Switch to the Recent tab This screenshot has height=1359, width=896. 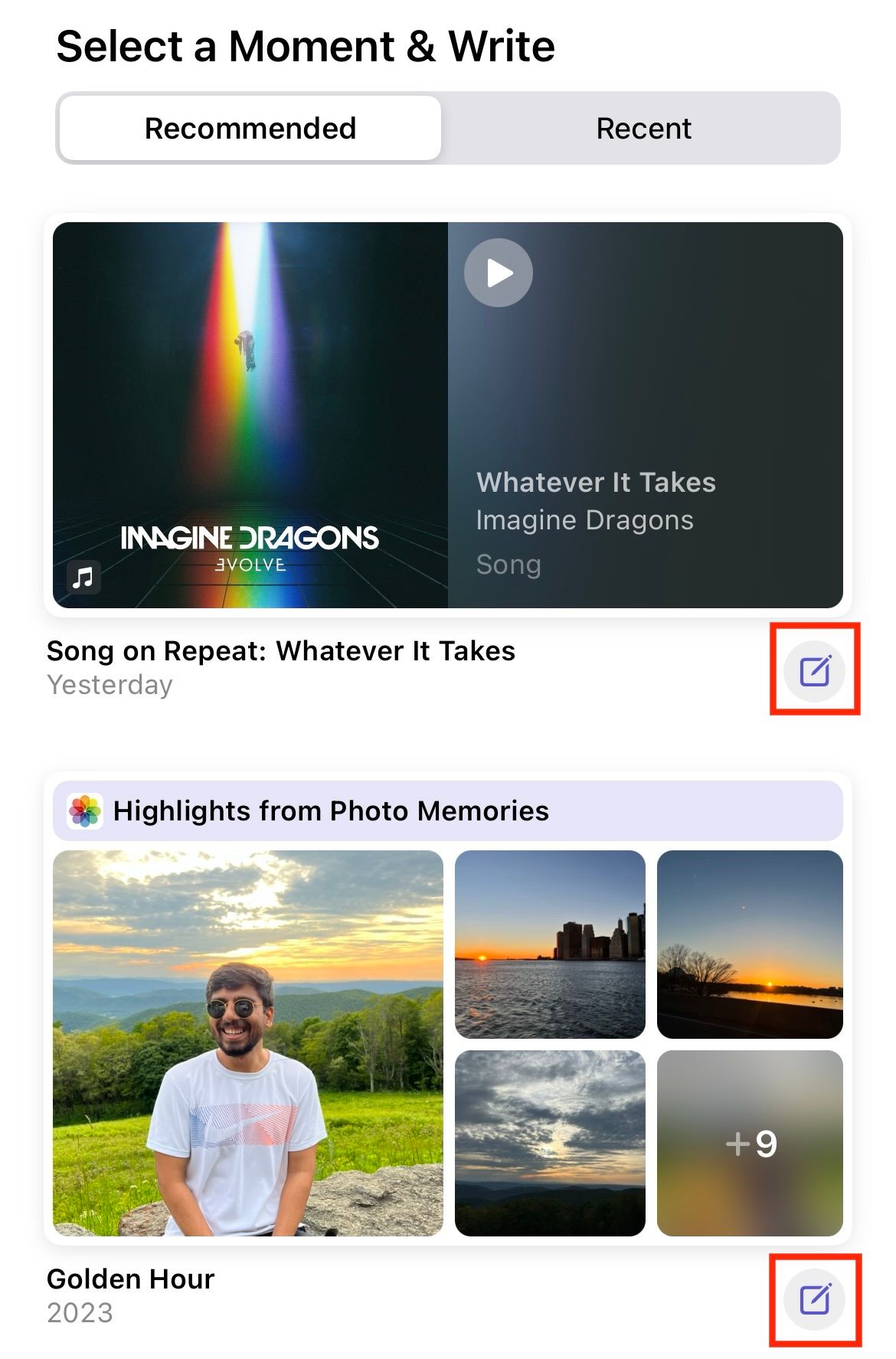point(643,128)
